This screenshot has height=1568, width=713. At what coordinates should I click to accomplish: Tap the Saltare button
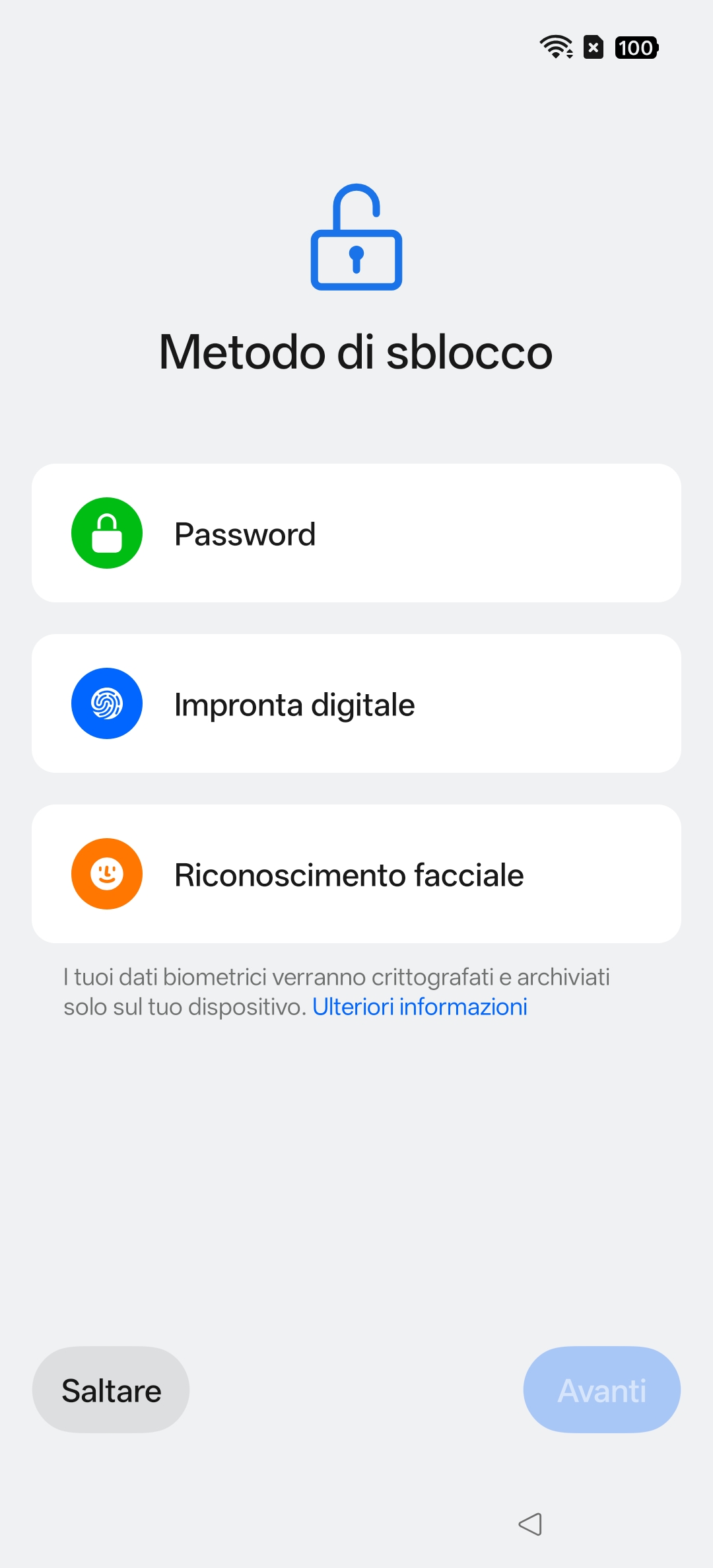pyautogui.click(x=111, y=1390)
